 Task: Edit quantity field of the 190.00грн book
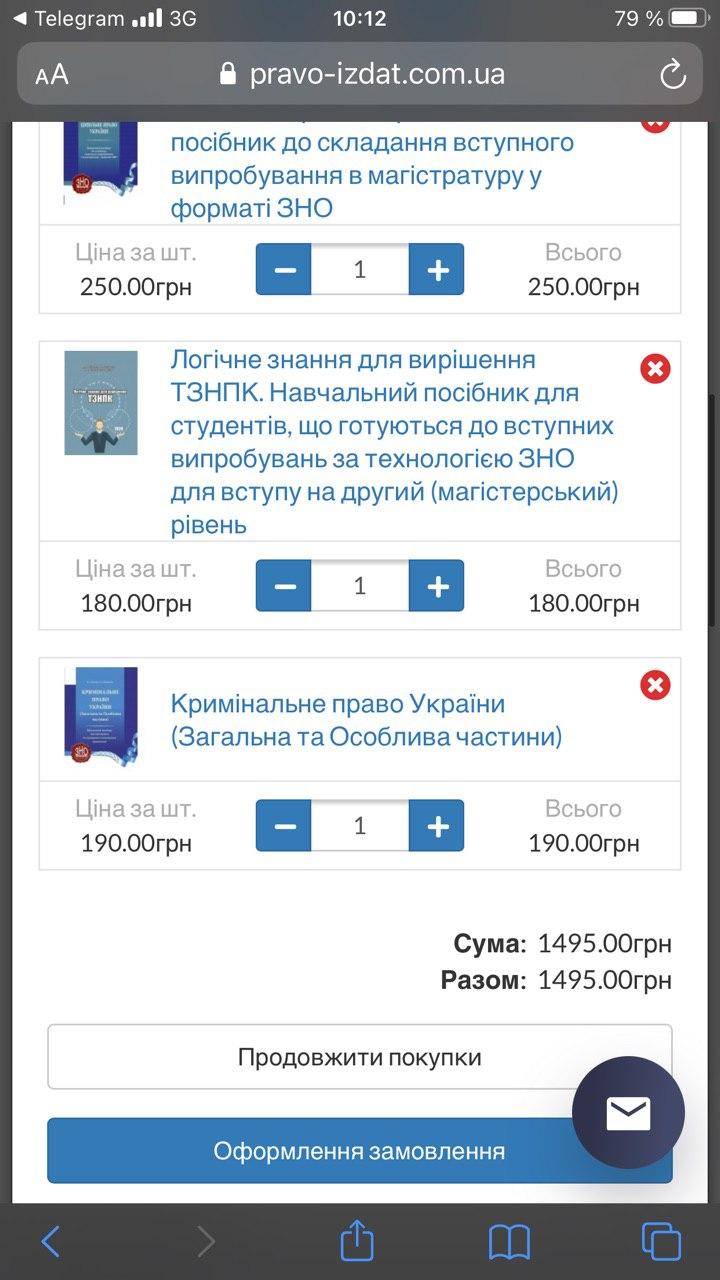(x=360, y=826)
